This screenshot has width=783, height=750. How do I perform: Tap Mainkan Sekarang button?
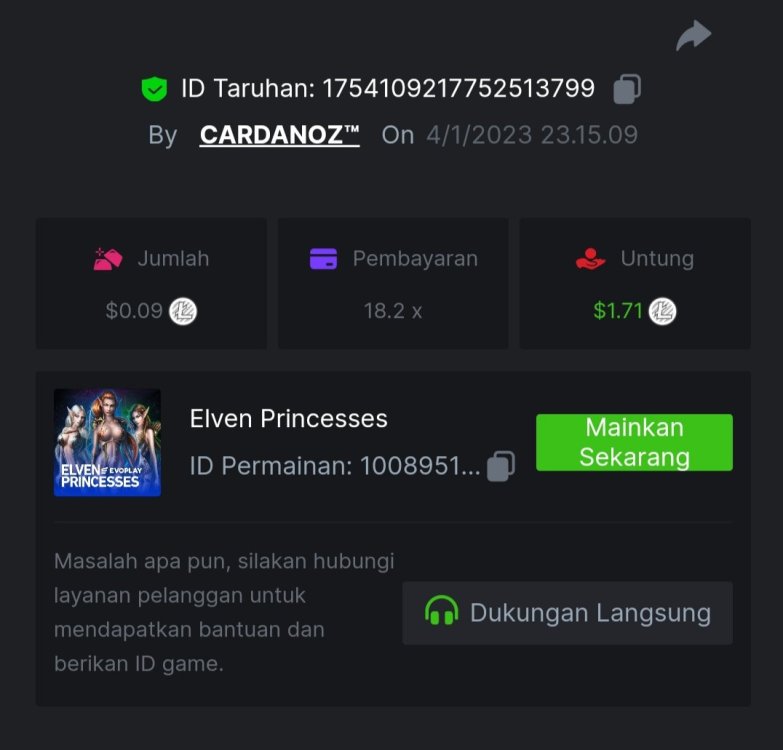pyautogui.click(x=634, y=442)
